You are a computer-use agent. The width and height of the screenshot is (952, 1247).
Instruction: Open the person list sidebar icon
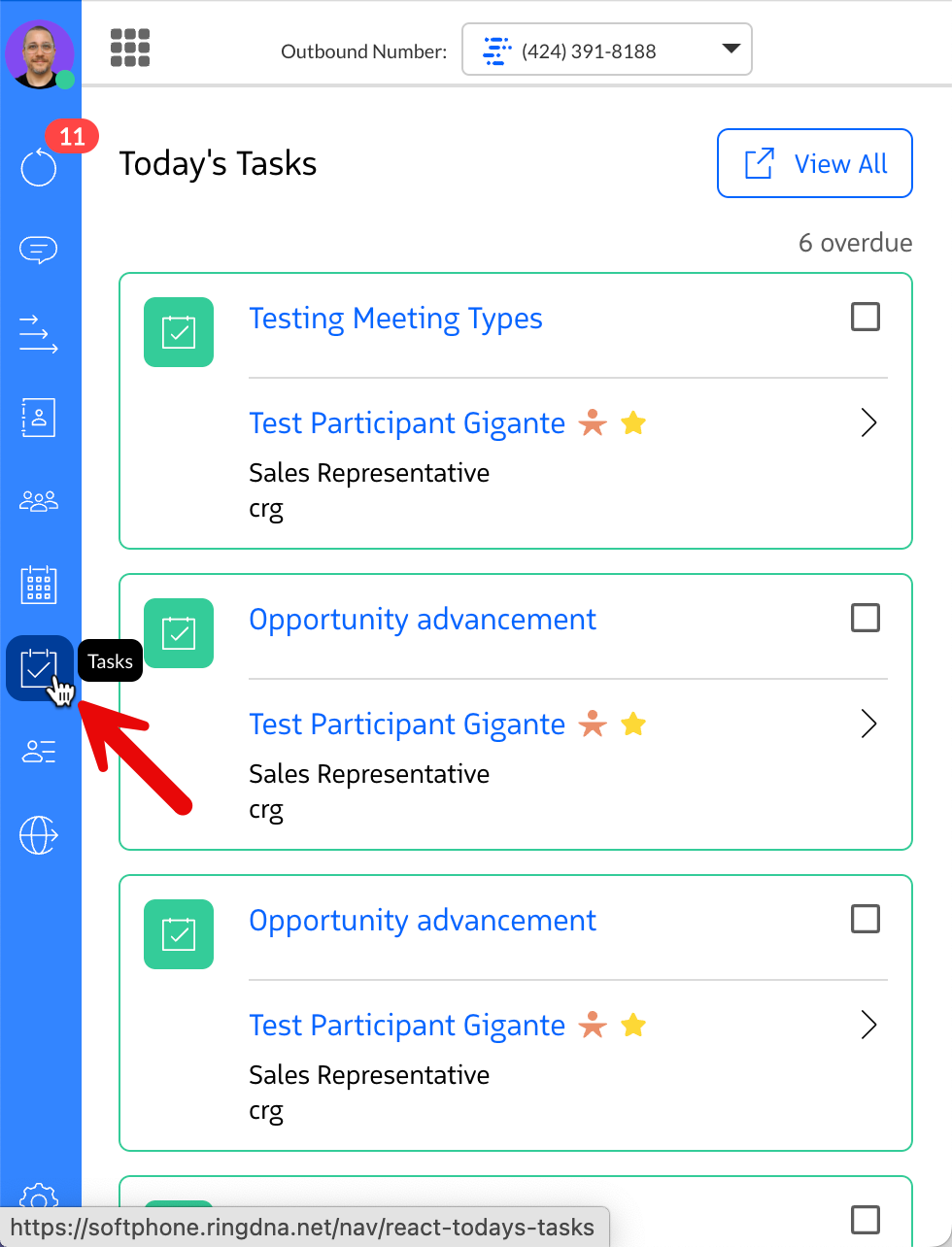[39, 752]
